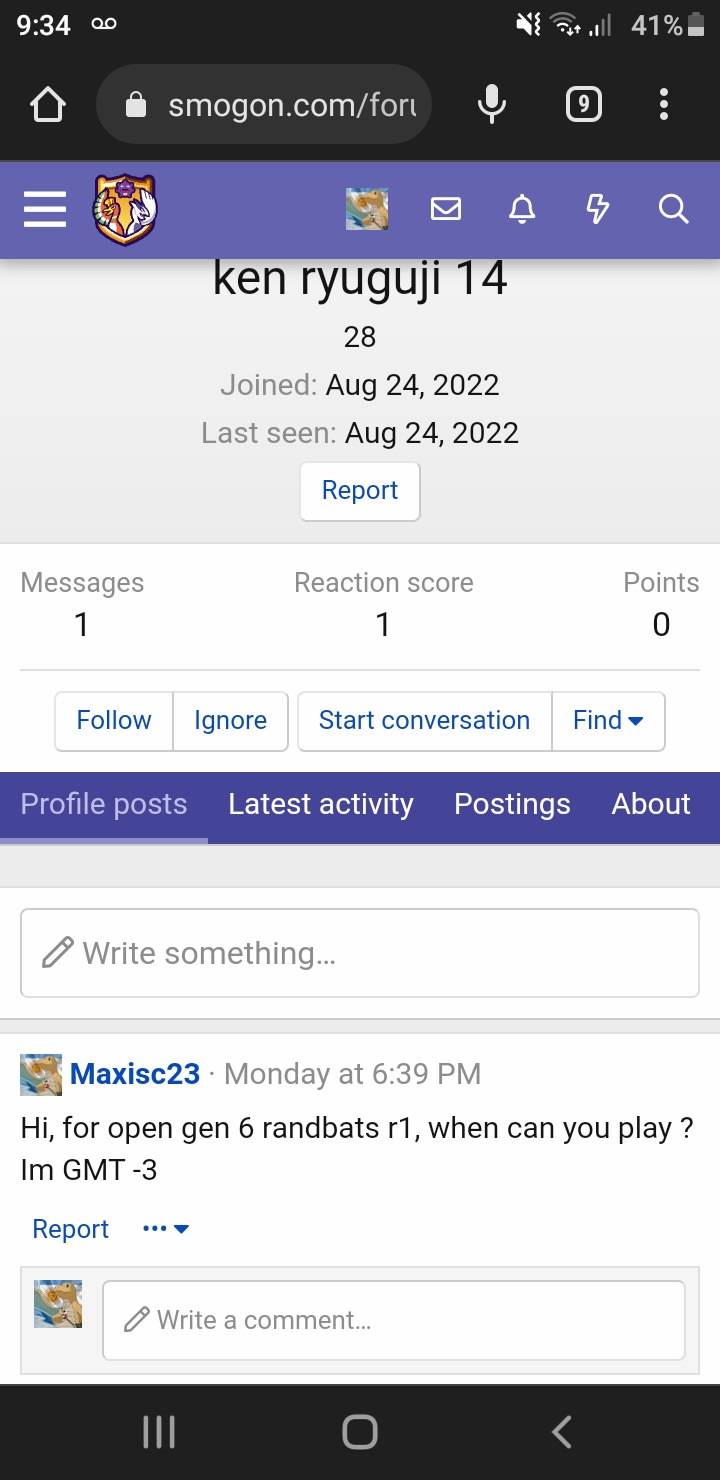720x1480 pixels.
Task: Open the alerts bell
Action: click(522, 209)
